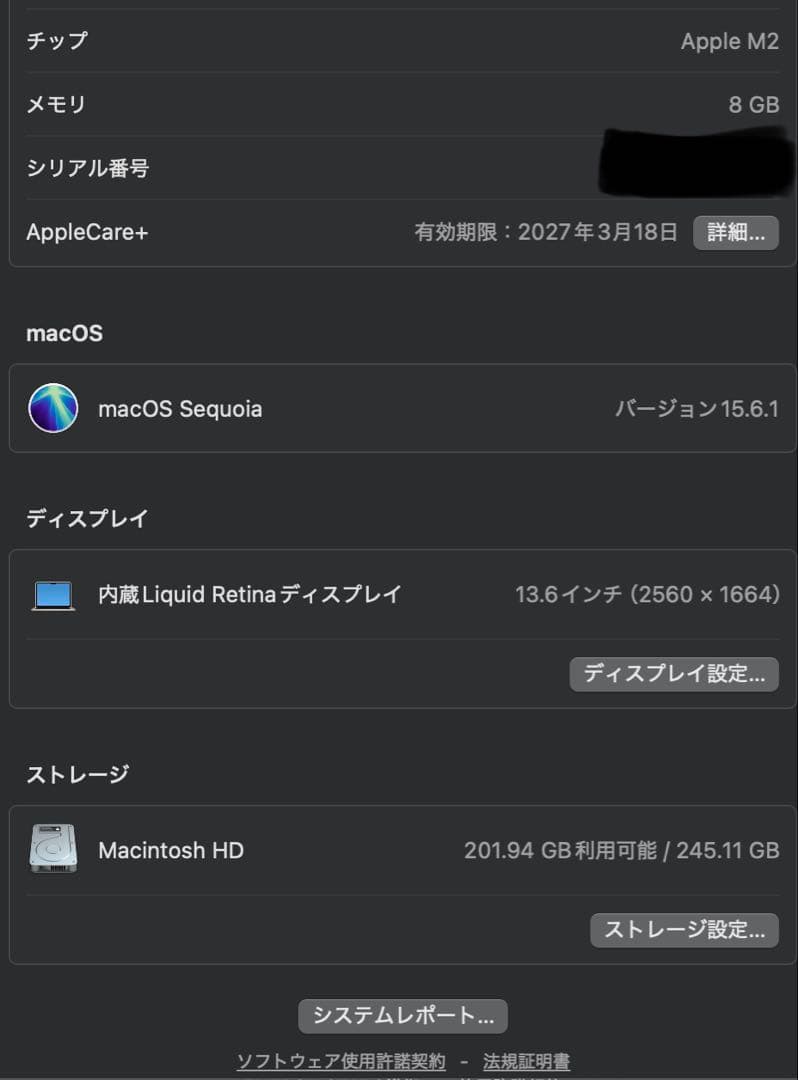The width and height of the screenshot is (798, 1080).
Task: Select the Apple M2 chip row
Action: pos(400,41)
